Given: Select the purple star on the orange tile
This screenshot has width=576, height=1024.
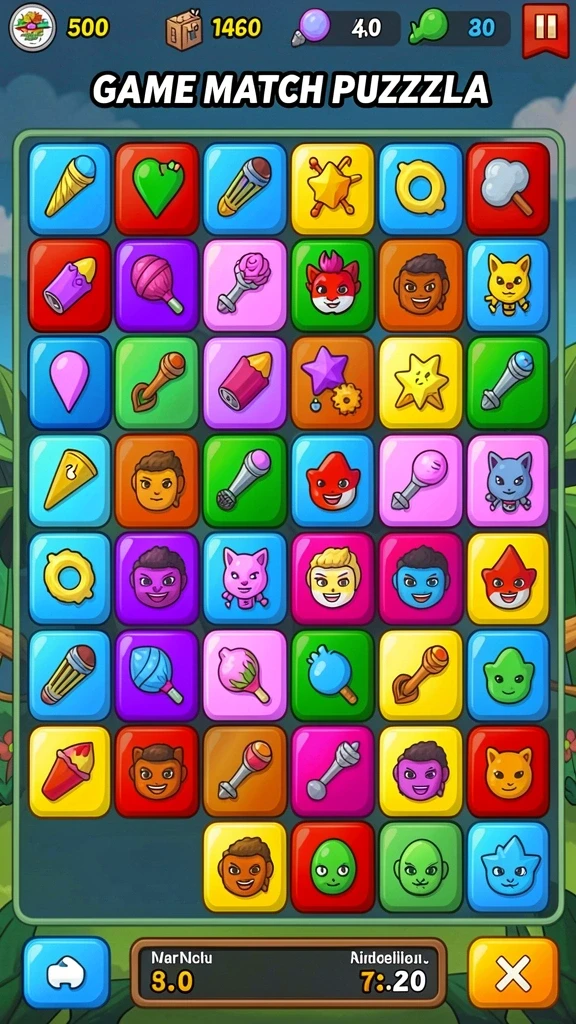Looking at the screenshot, I should coord(332,382).
